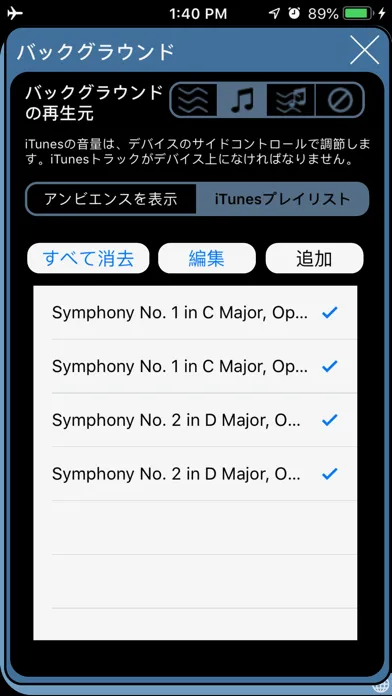
Task: Tap すべて消去 to clear all tracks
Action: click(88, 258)
